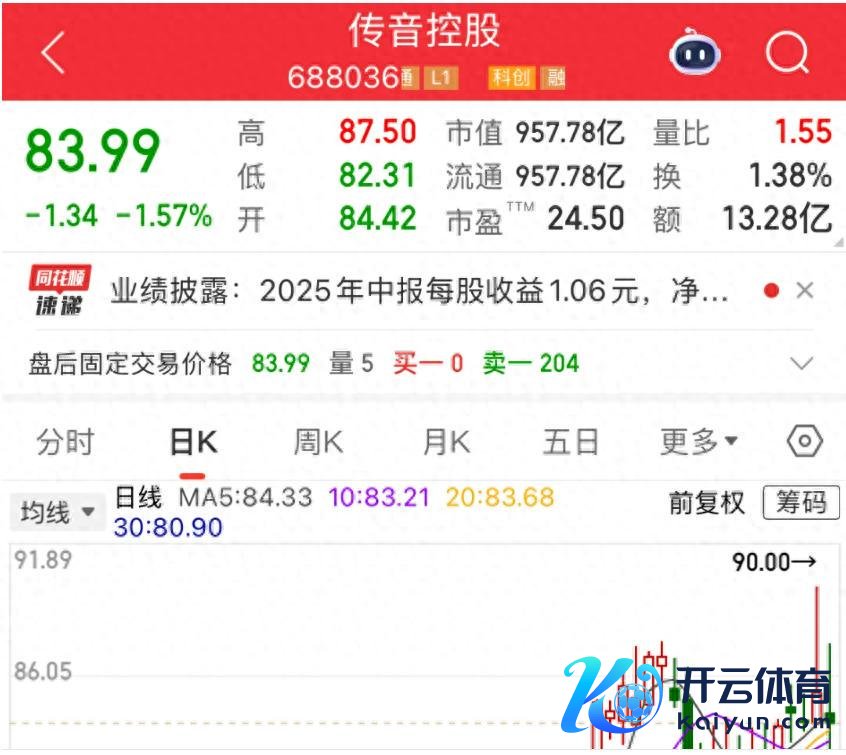The width and height of the screenshot is (846, 755).
Task: Open chart settings hexagon icon
Action: point(805,441)
